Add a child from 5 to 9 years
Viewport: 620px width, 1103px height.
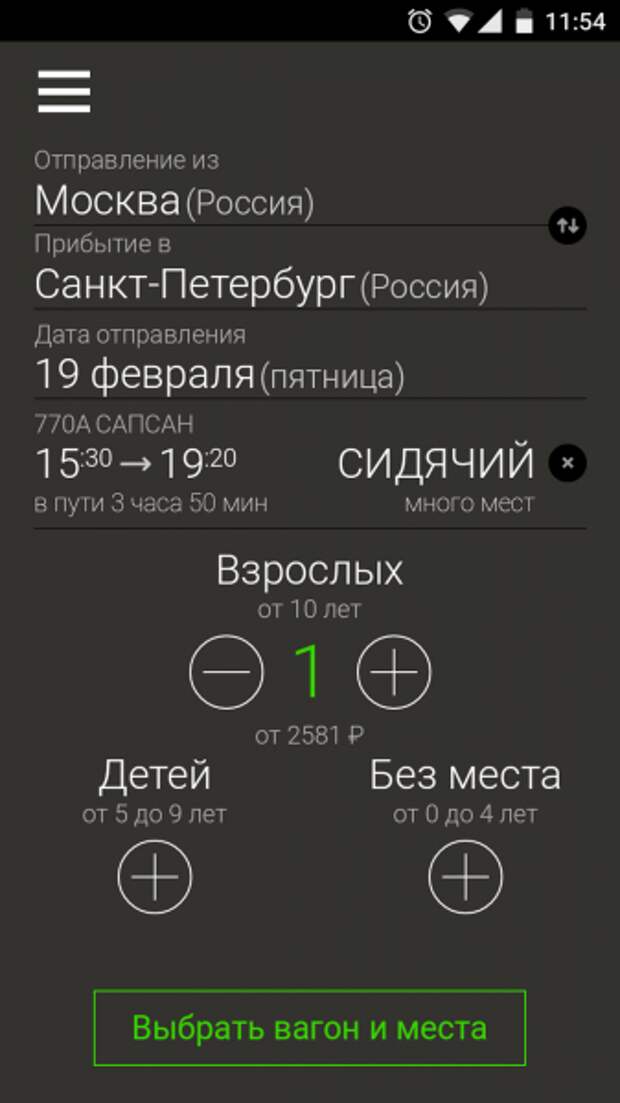coord(155,877)
